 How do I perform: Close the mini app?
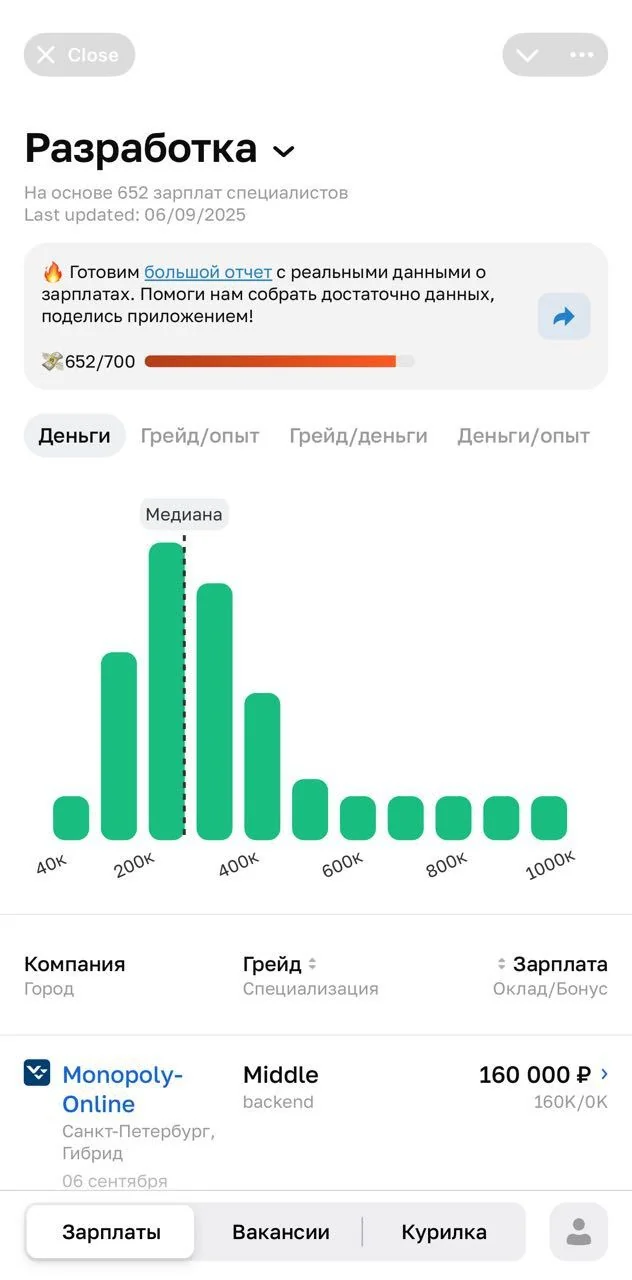click(79, 55)
